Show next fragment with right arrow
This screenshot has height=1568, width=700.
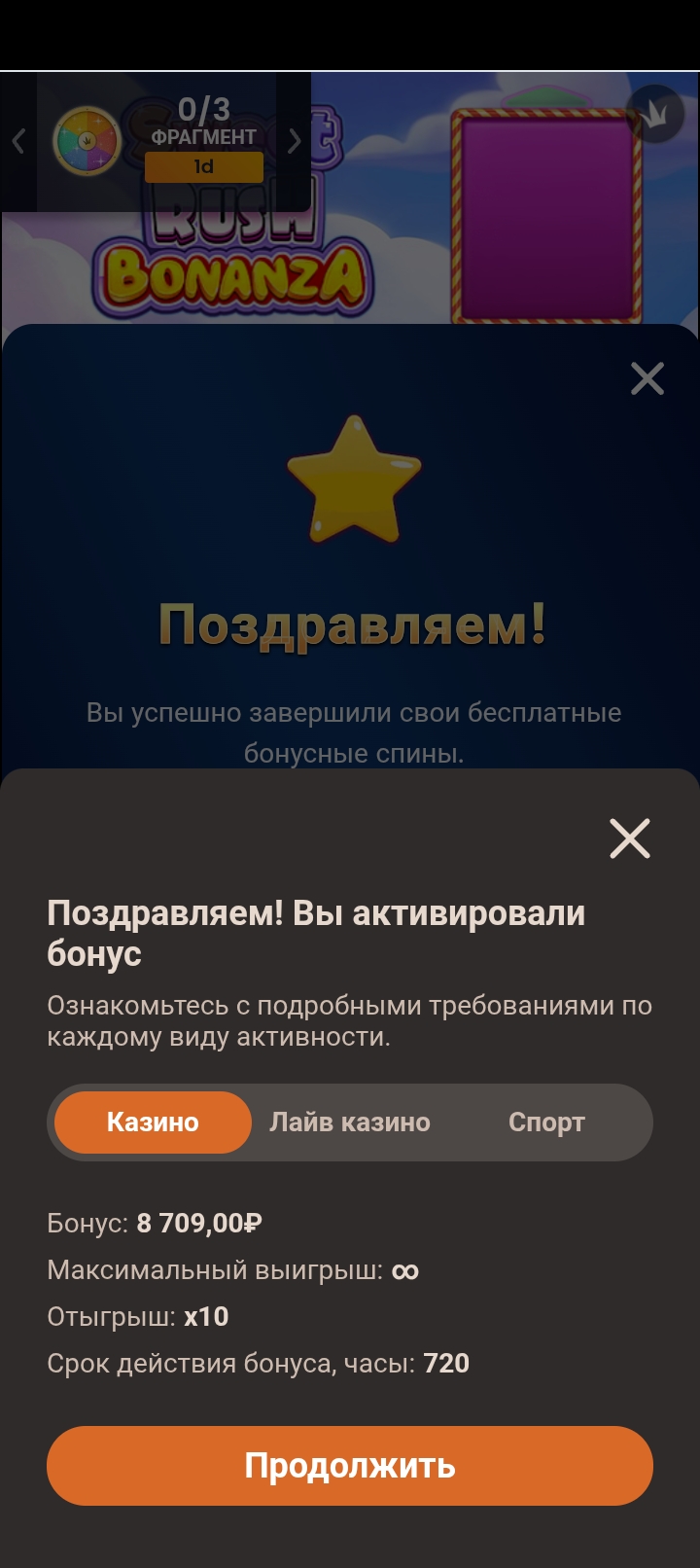pyautogui.click(x=294, y=142)
